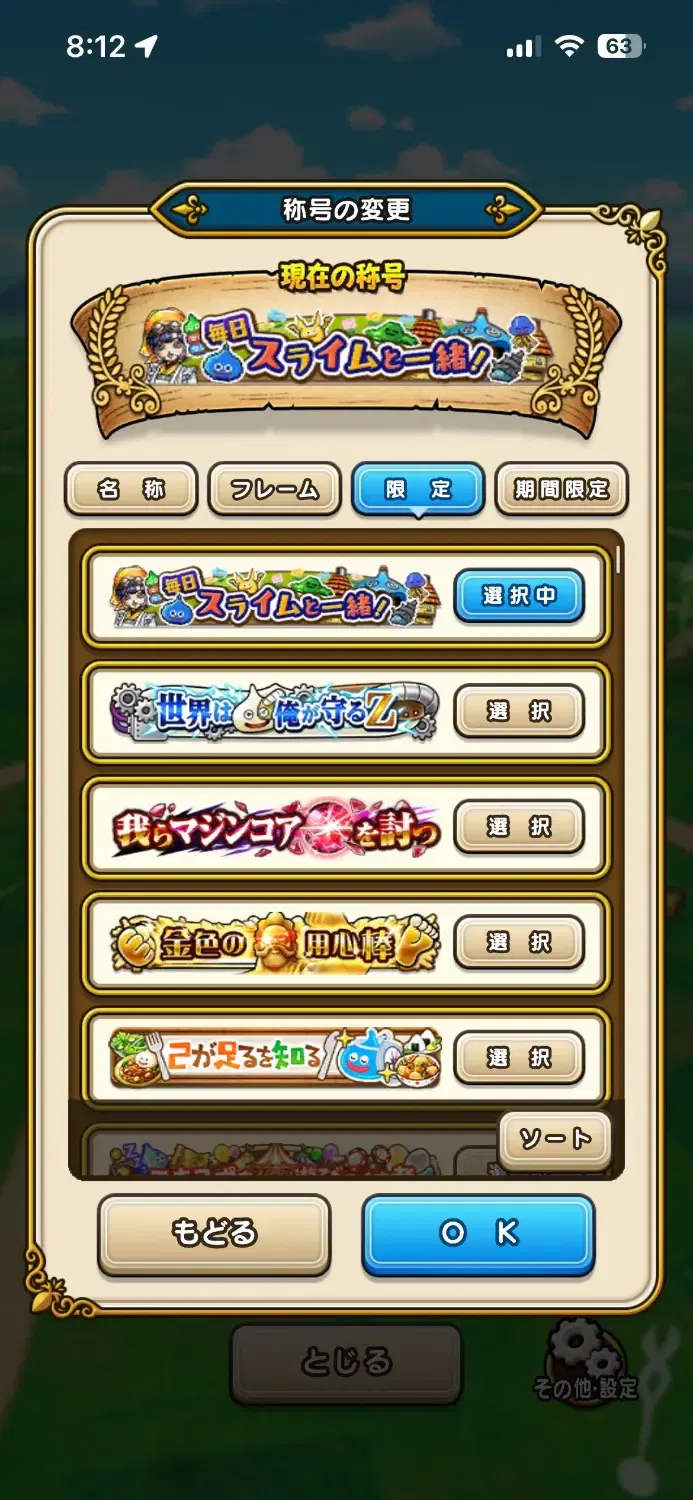Tap 選択中 on the スライムと一緒 title
The width and height of the screenshot is (693, 1500).
[519, 596]
